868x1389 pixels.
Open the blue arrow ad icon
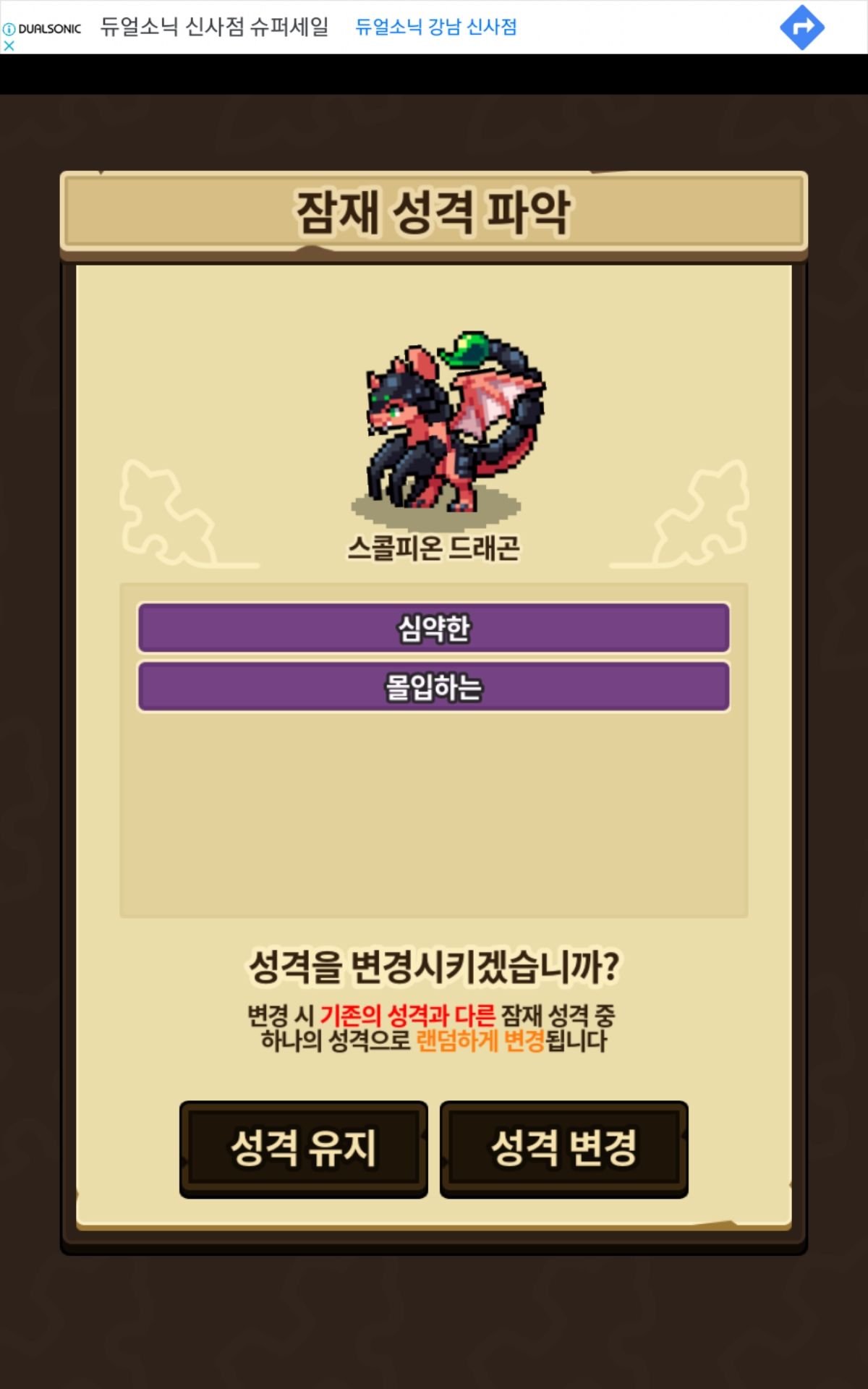pyautogui.click(x=802, y=27)
